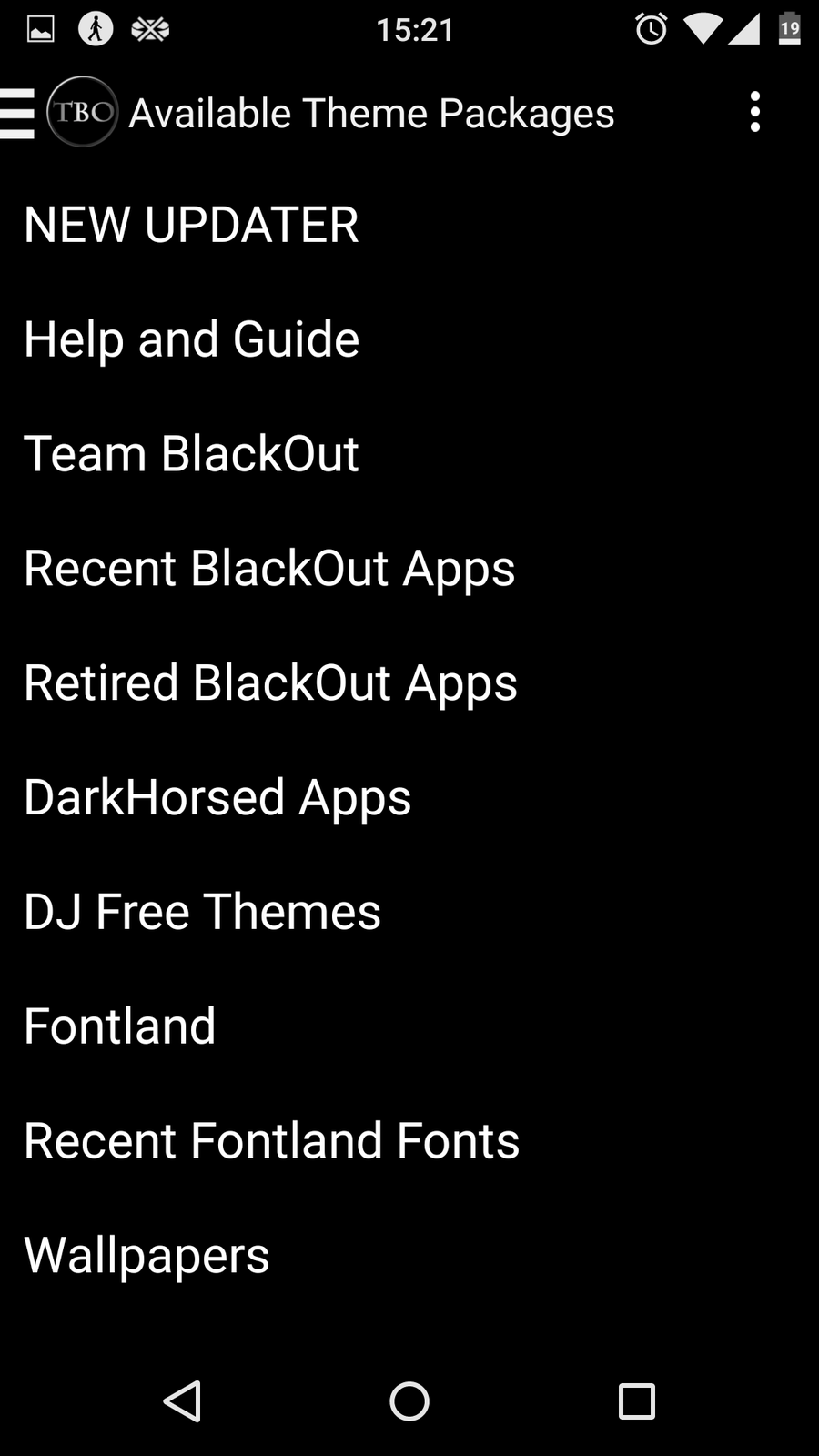
Task: Browse Retired BlackOut Apps
Action: tap(270, 683)
